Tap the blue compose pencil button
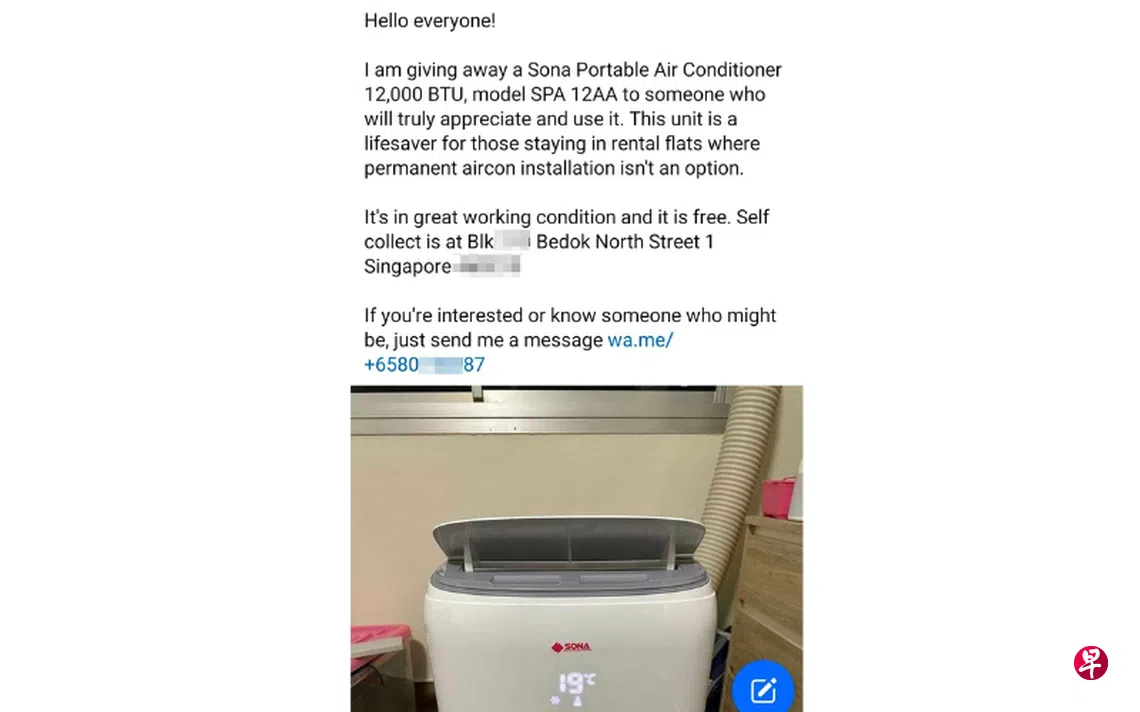 (763, 689)
